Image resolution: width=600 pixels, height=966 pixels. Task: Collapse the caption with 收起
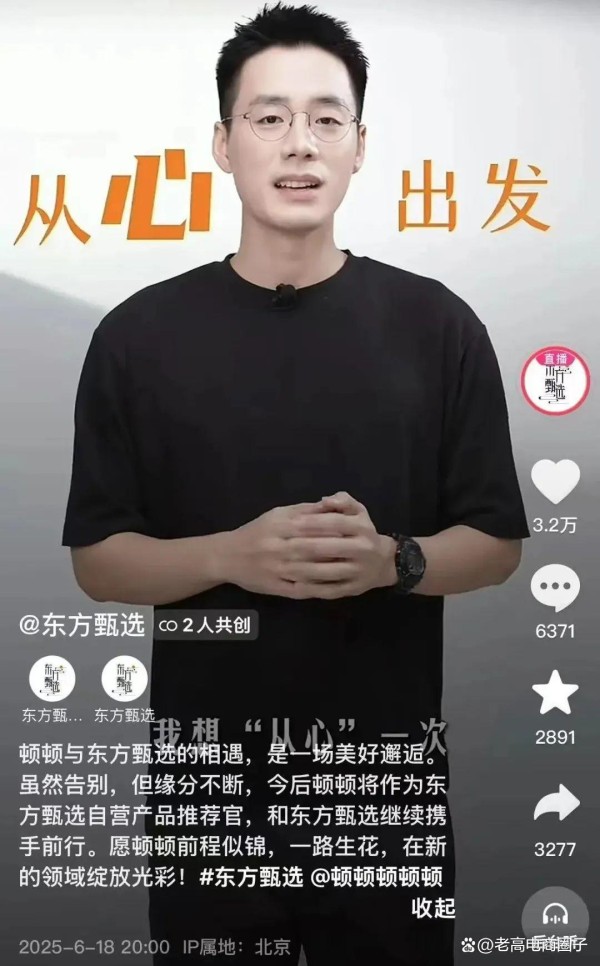click(433, 908)
